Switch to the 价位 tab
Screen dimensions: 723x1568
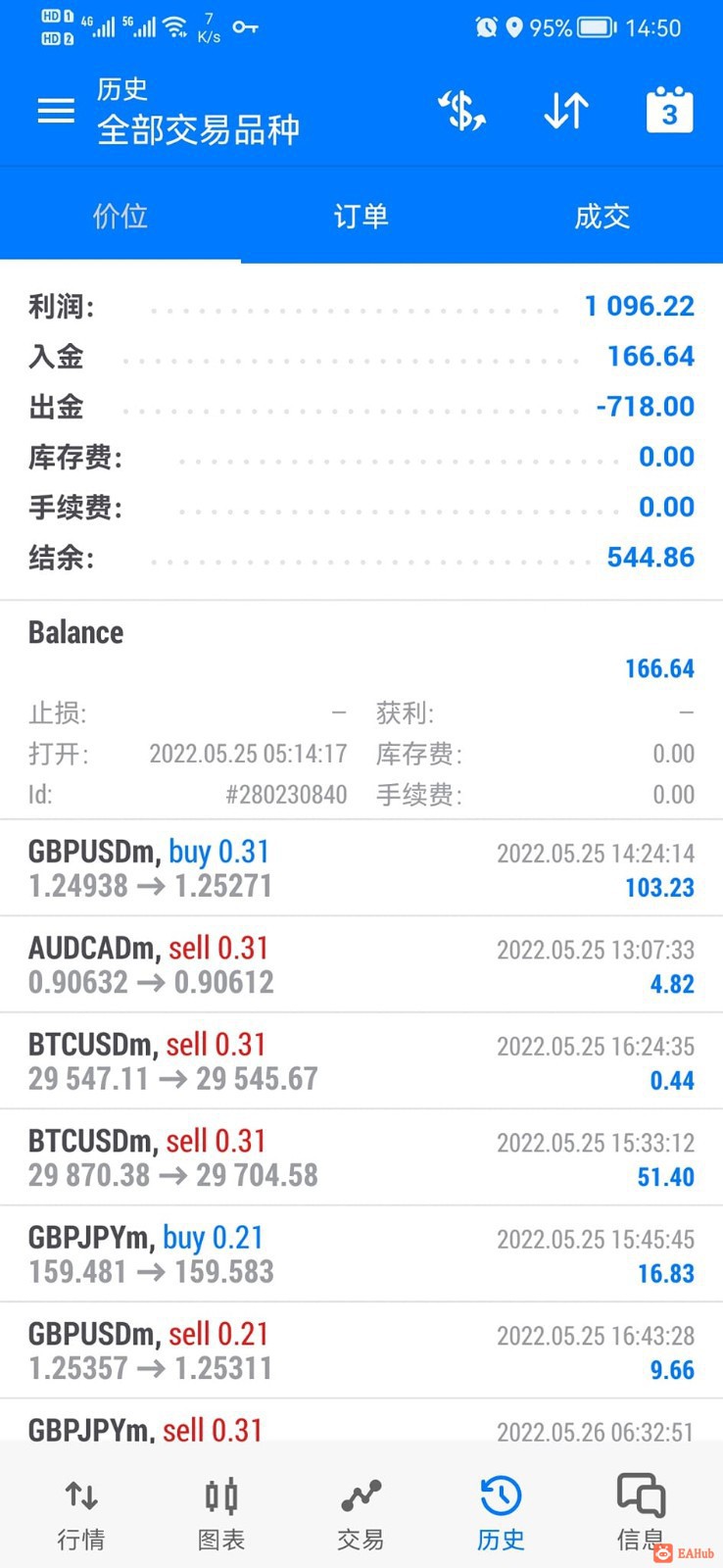click(120, 216)
